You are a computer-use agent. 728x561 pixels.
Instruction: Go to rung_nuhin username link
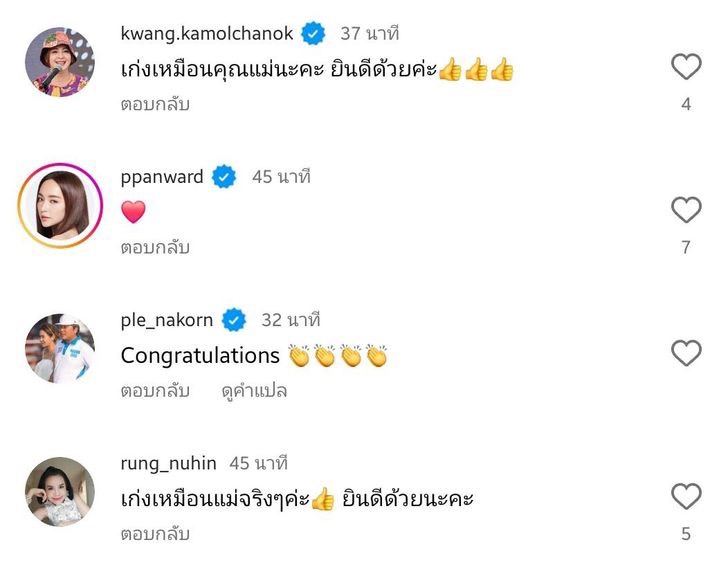coord(169,463)
